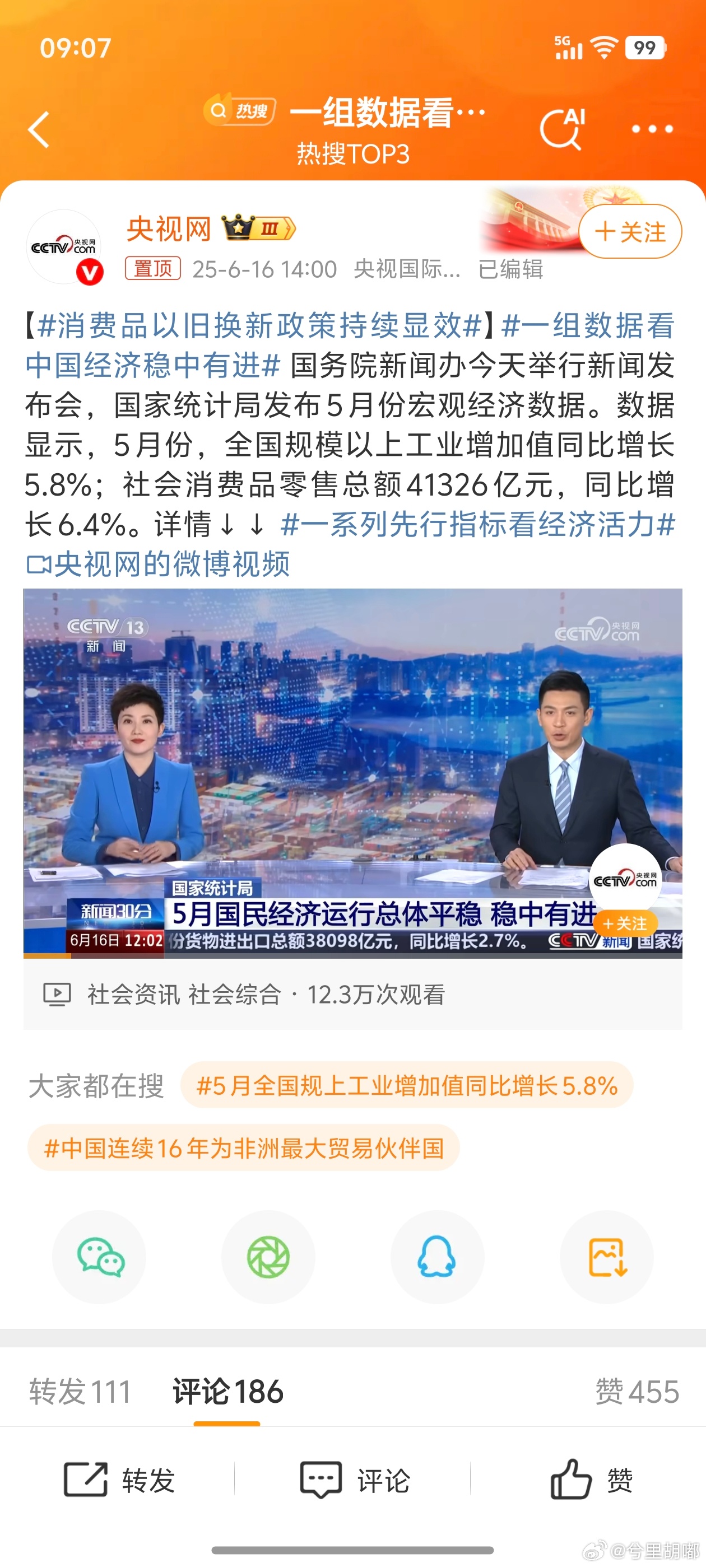
Task: Share the post to QQ
Action: (436, 1258)
